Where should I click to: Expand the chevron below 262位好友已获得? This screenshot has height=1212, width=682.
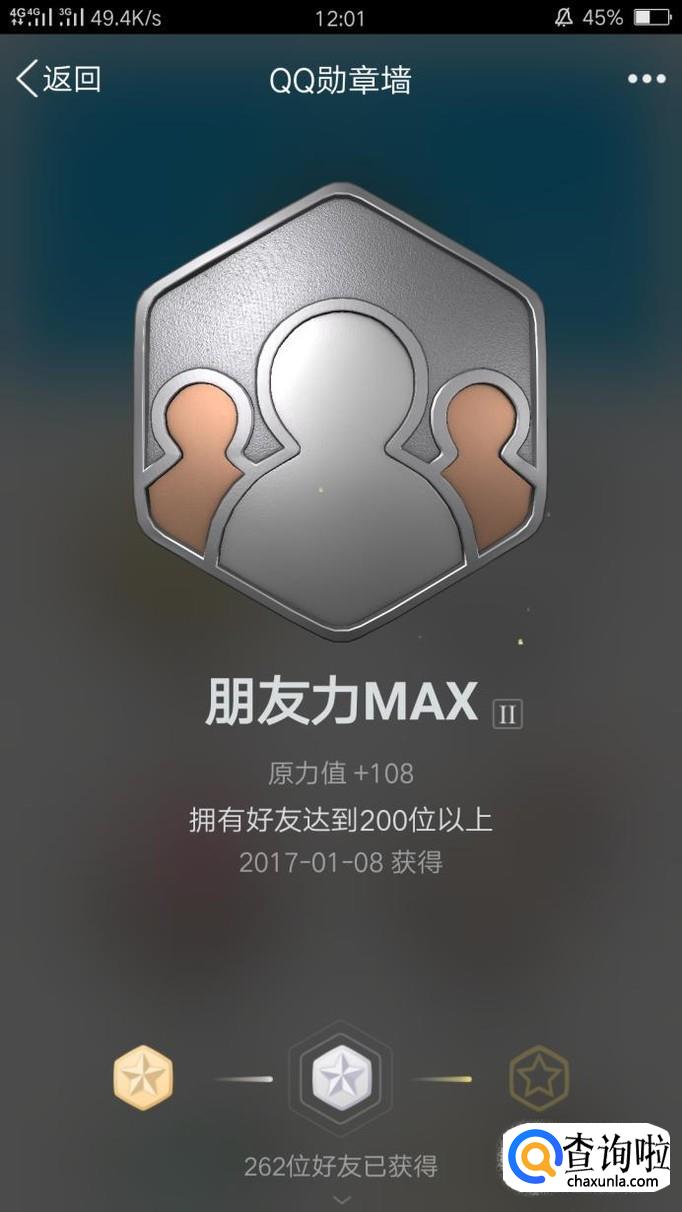point(341,1198)
